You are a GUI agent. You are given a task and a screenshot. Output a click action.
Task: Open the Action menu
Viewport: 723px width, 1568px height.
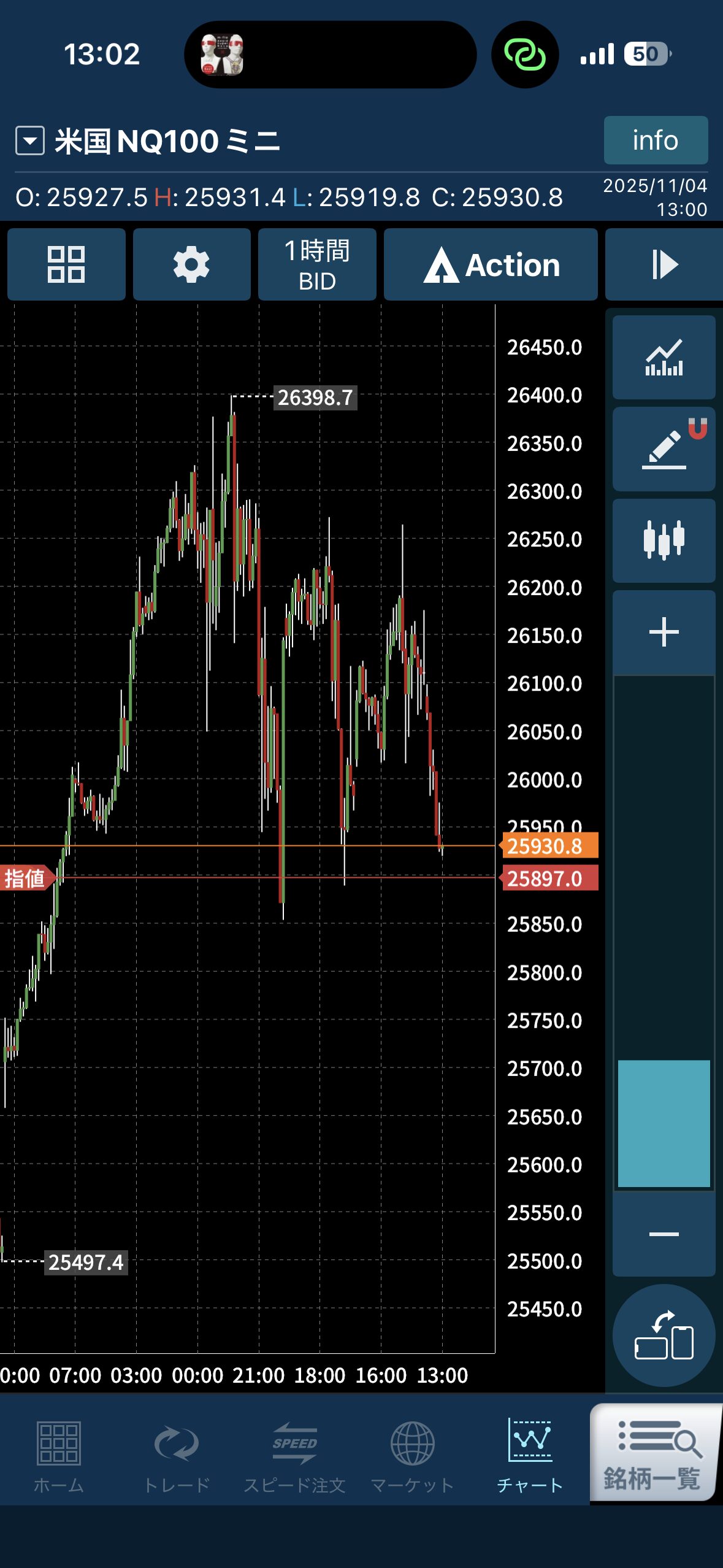tap(491, 264)
